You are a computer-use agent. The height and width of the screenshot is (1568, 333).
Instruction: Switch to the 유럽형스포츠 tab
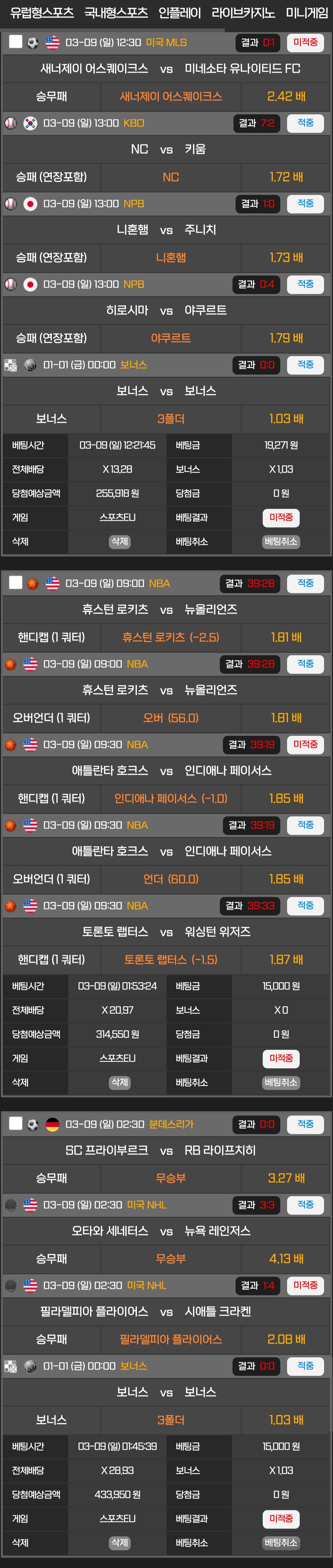coord(42,13)
